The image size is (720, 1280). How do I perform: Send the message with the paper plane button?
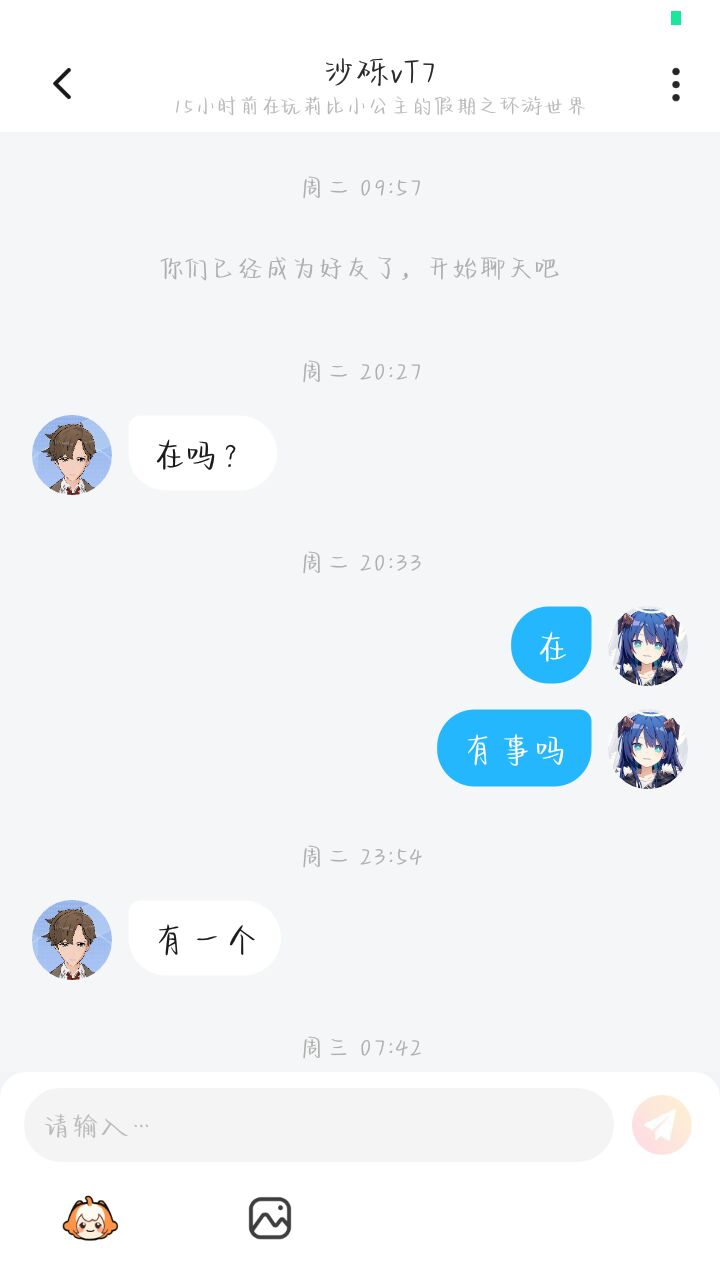click(662, 1125)
